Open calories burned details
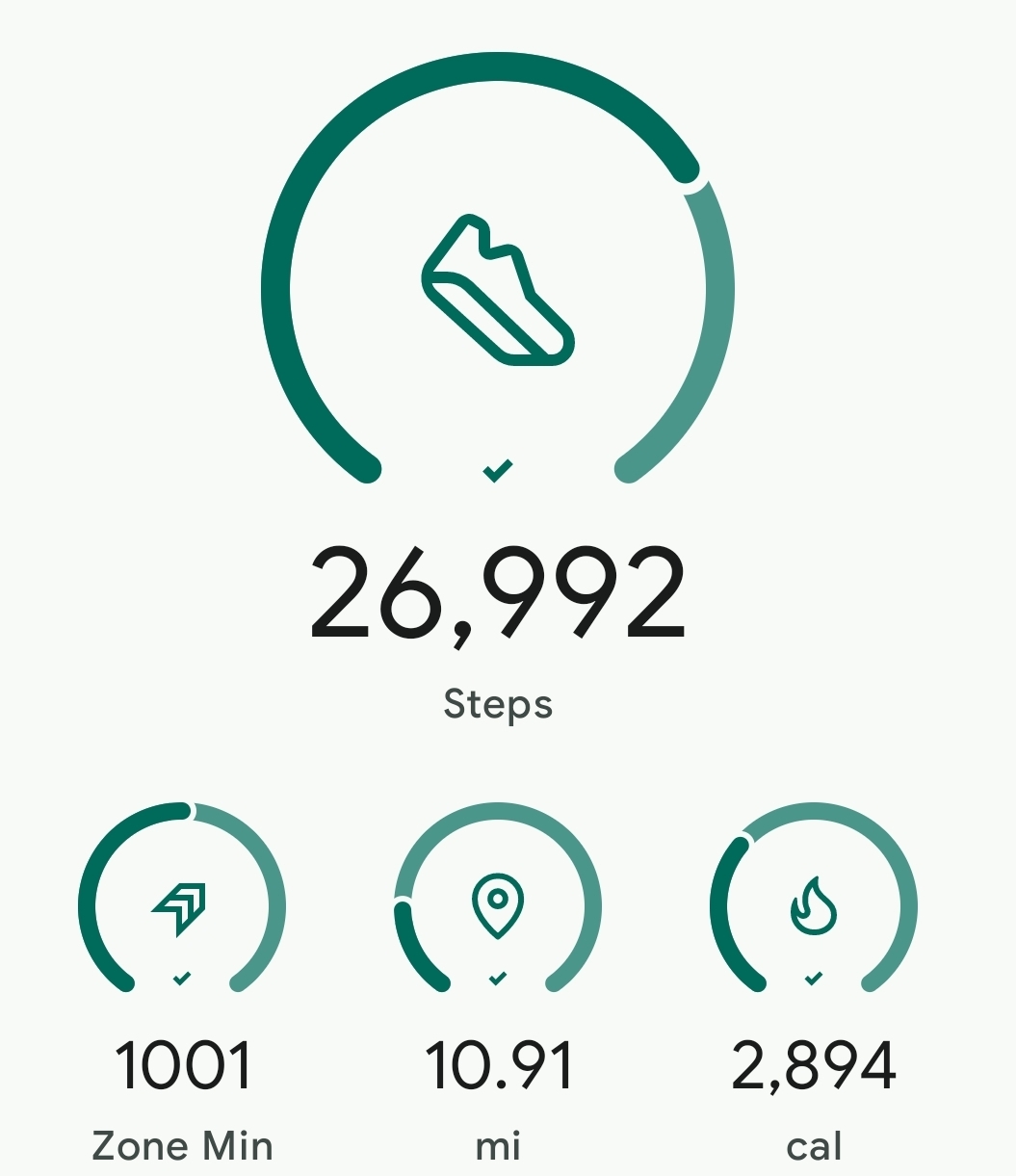Viewport: 1016px width, 1176px height. [814, 905]
